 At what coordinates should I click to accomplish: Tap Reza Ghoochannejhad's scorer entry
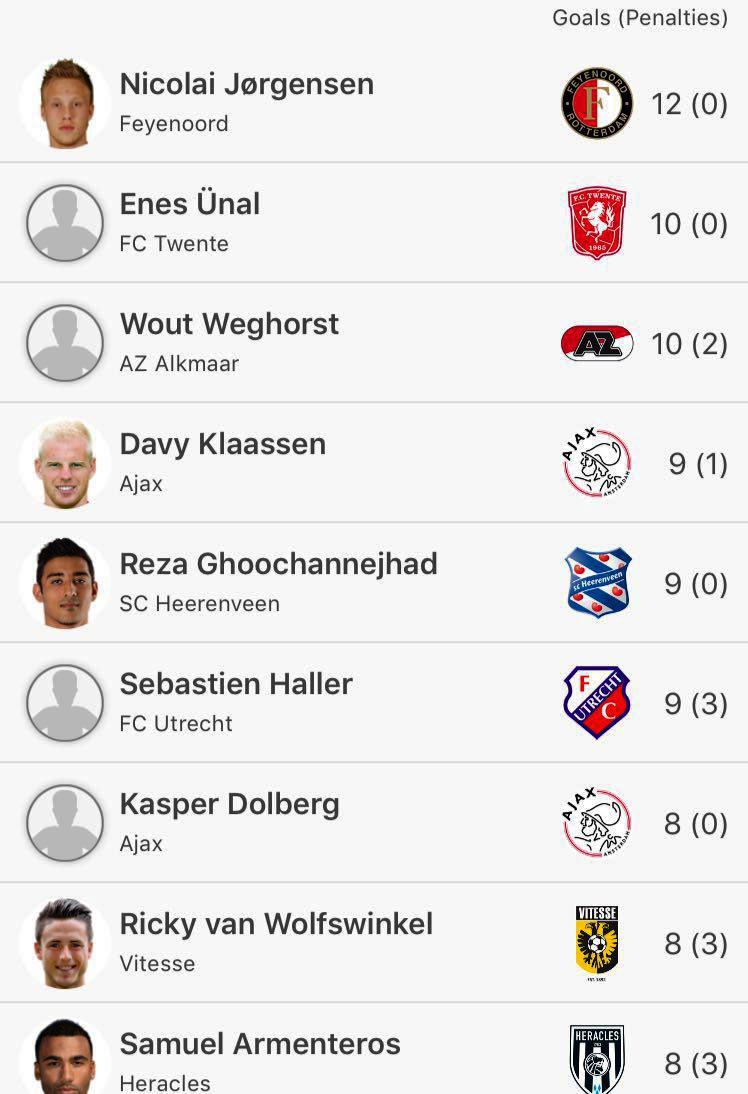click(278, 581)
